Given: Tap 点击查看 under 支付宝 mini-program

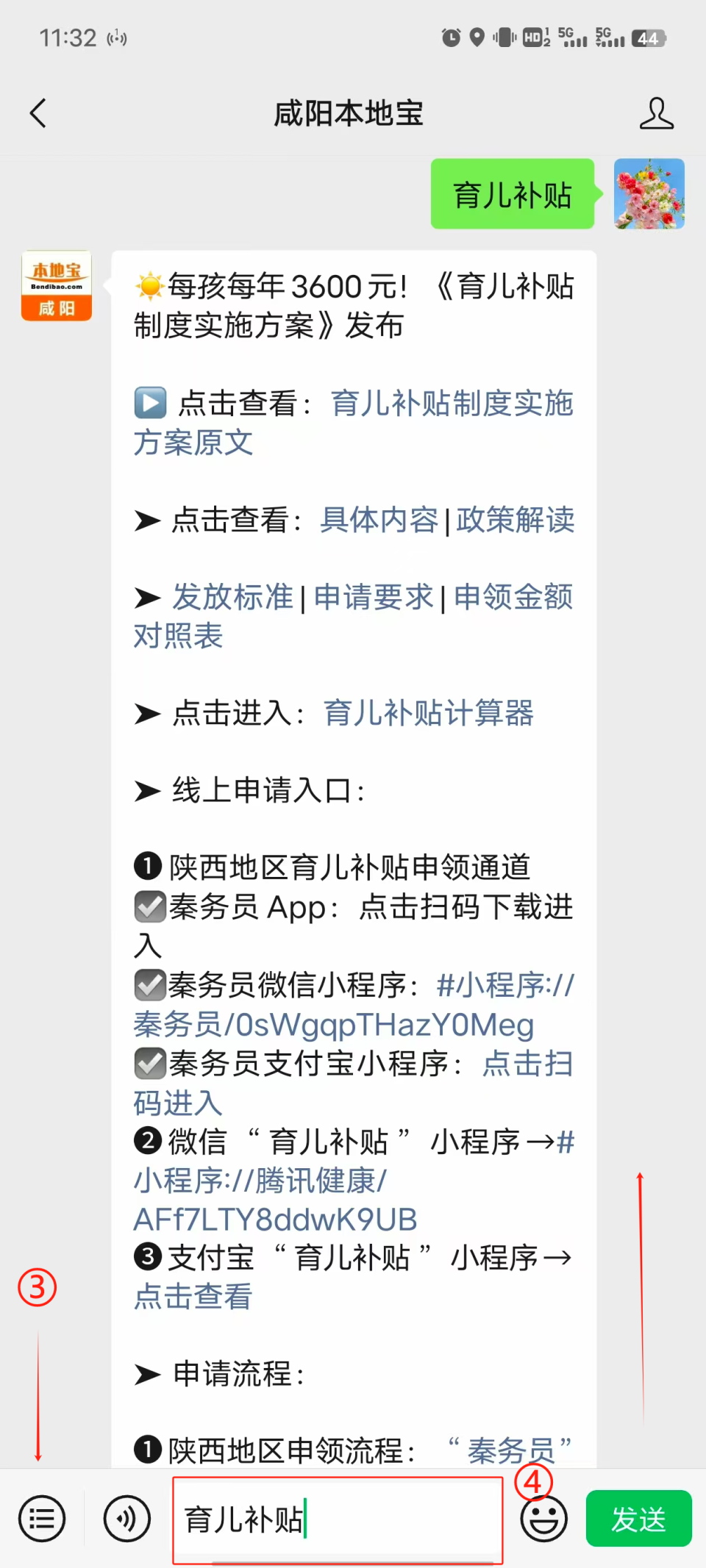Looking at the screenshot, I should 193,1297.
